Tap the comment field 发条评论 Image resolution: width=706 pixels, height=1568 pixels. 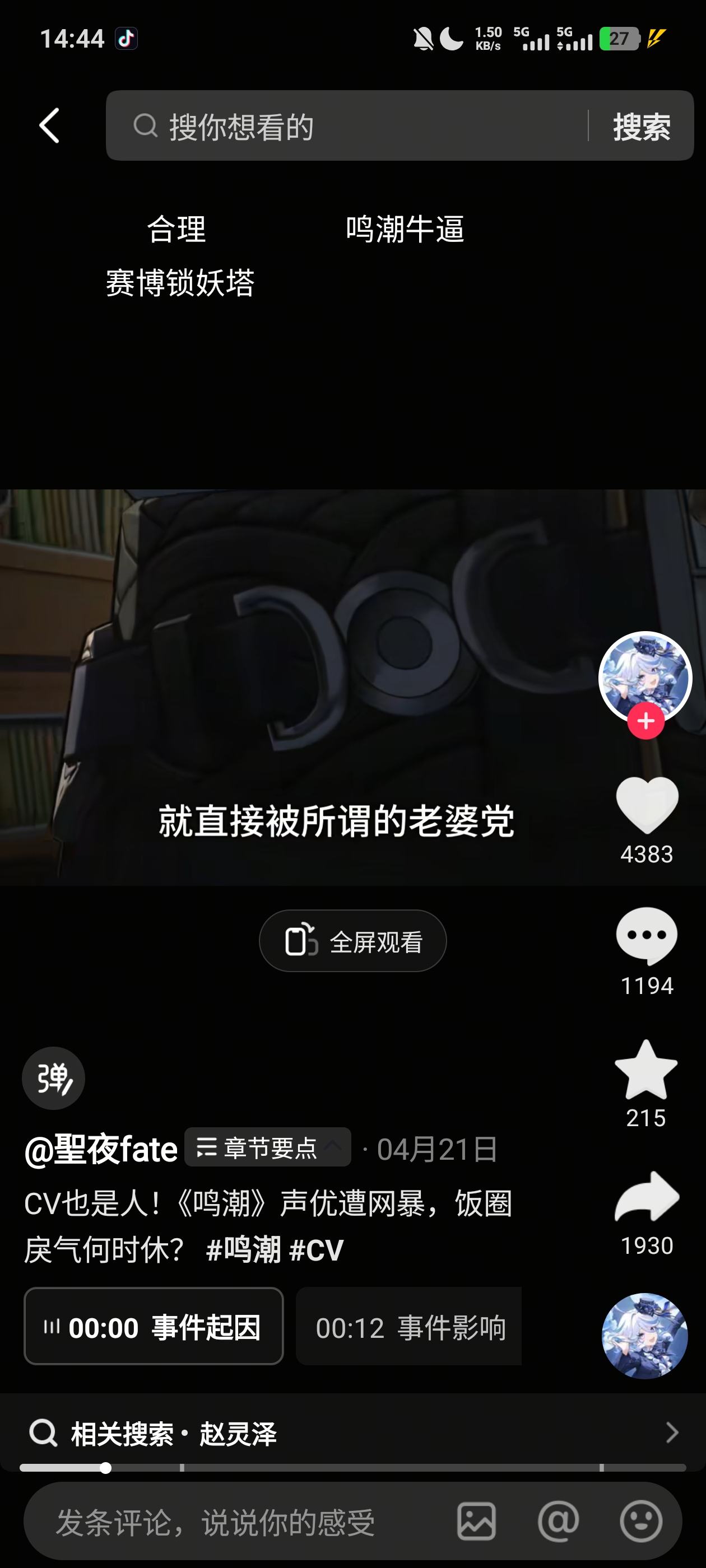pos(238,1522)
